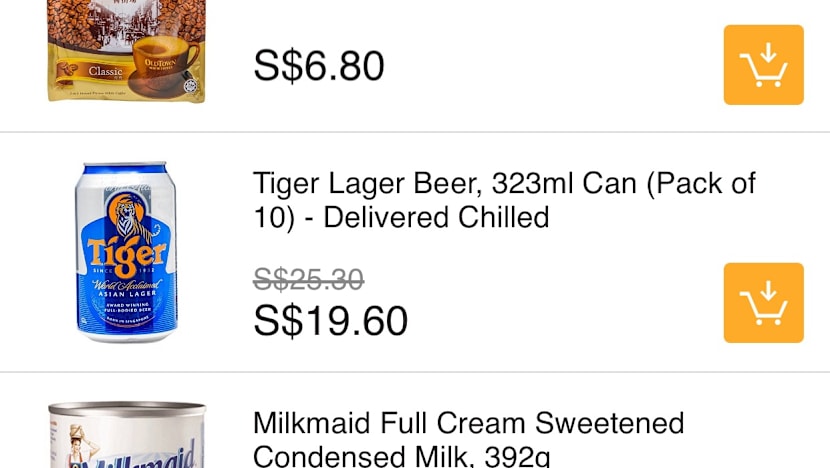Open the Tiger Lager Beer product listing
Viewport: 830px width, 468px height.
[x=503, y=200]
